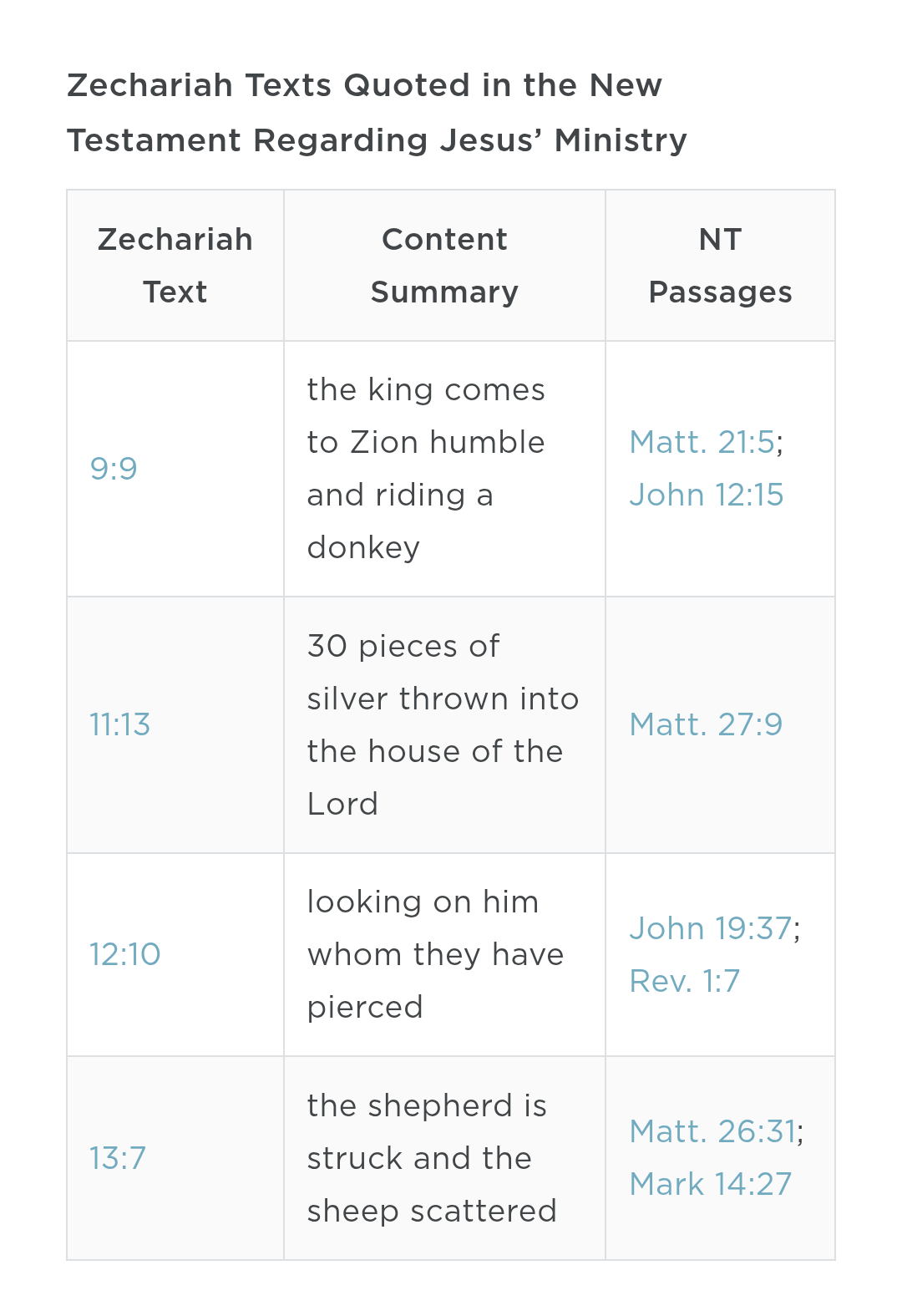Viewport: 902px width, 1316px height.
Task: Open the Zechariah 13:7 reference link
Action: point(118,1158)
